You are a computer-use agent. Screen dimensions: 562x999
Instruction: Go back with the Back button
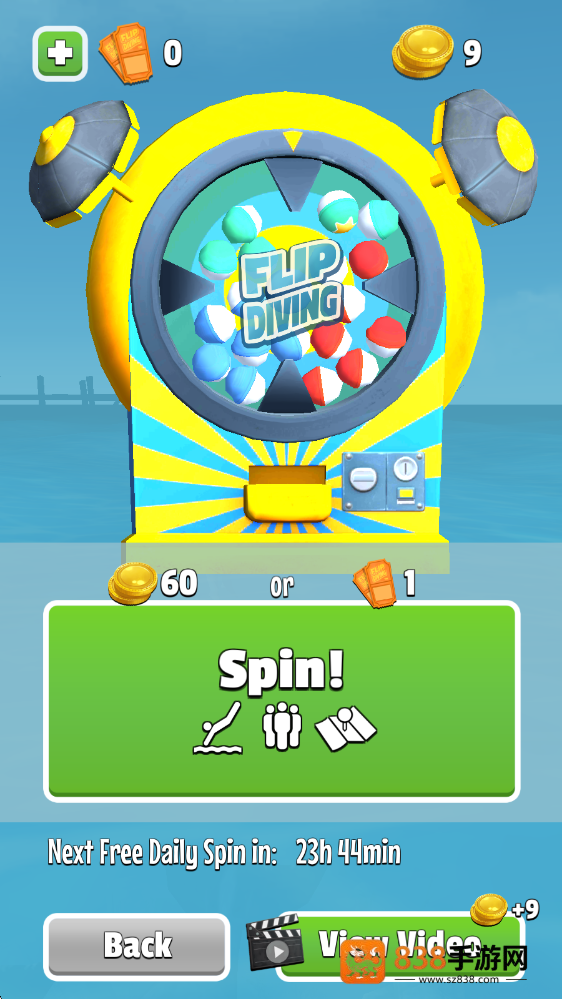pos(136,946)
